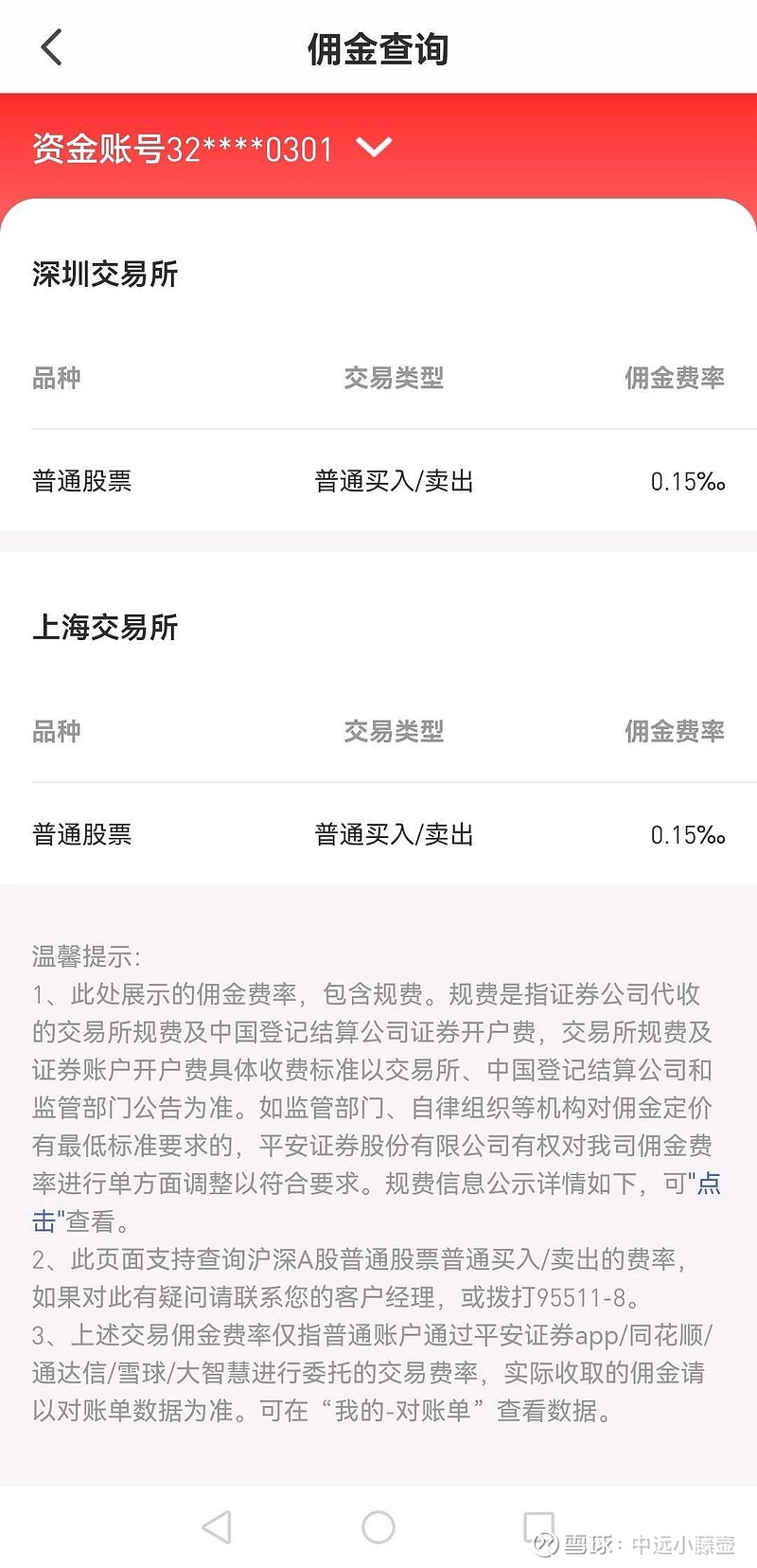757x1568 pixels.
Task: Tap the 佣金查询 title icon area
Action: tap(378, 46)
